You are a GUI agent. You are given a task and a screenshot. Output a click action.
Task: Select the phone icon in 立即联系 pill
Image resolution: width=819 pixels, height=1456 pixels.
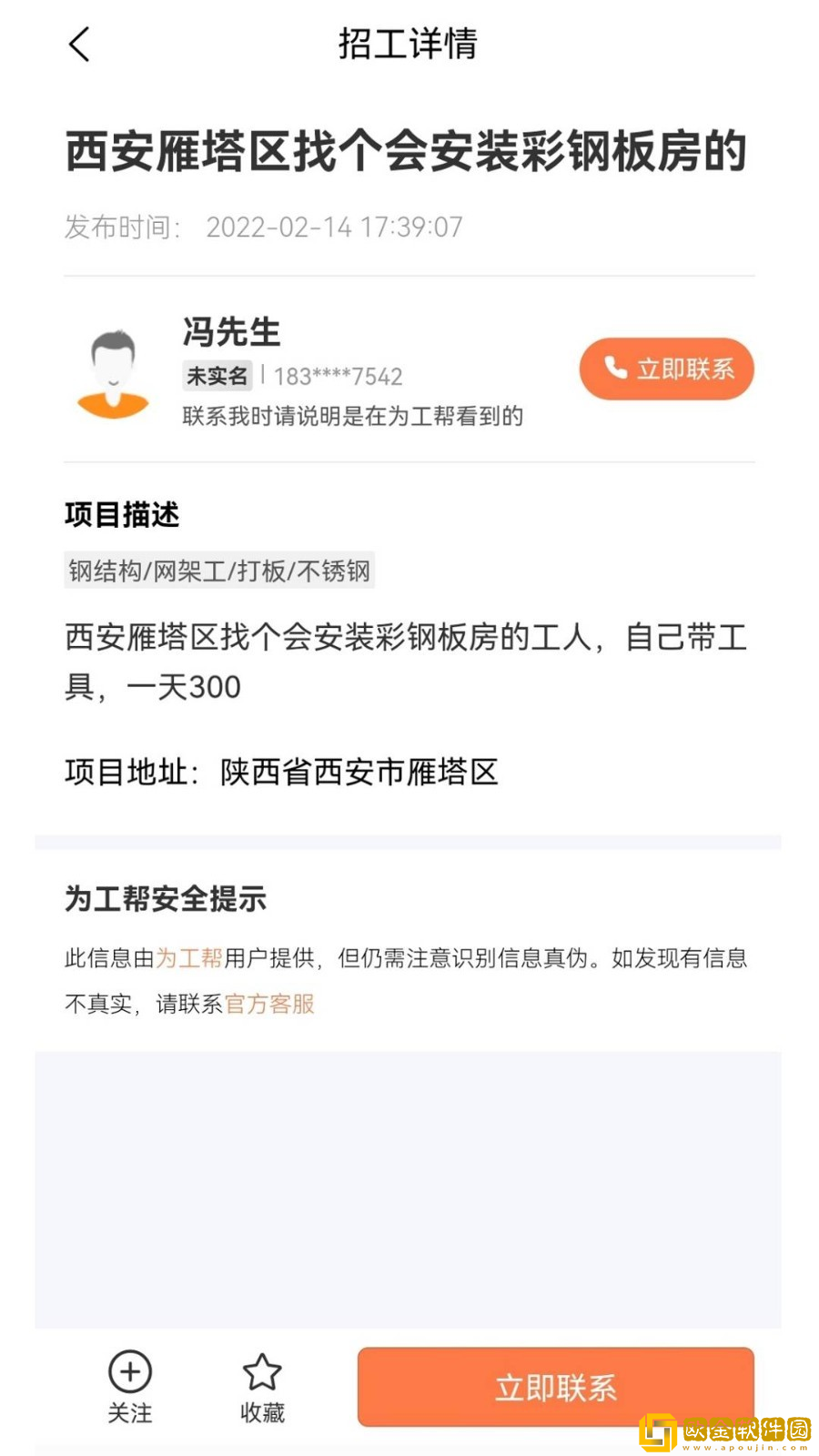click(614, 368)
